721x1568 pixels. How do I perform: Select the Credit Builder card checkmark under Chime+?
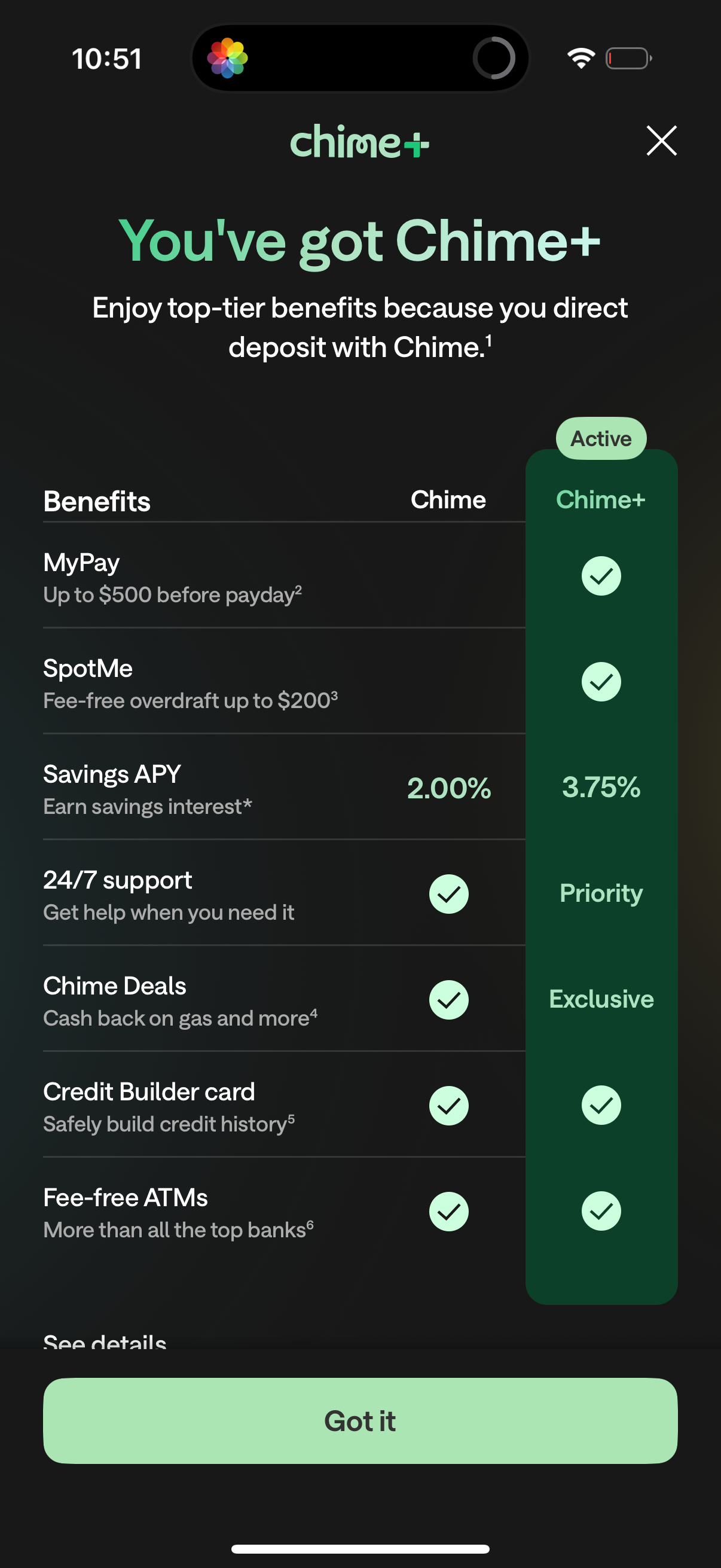coord(601,1105)
